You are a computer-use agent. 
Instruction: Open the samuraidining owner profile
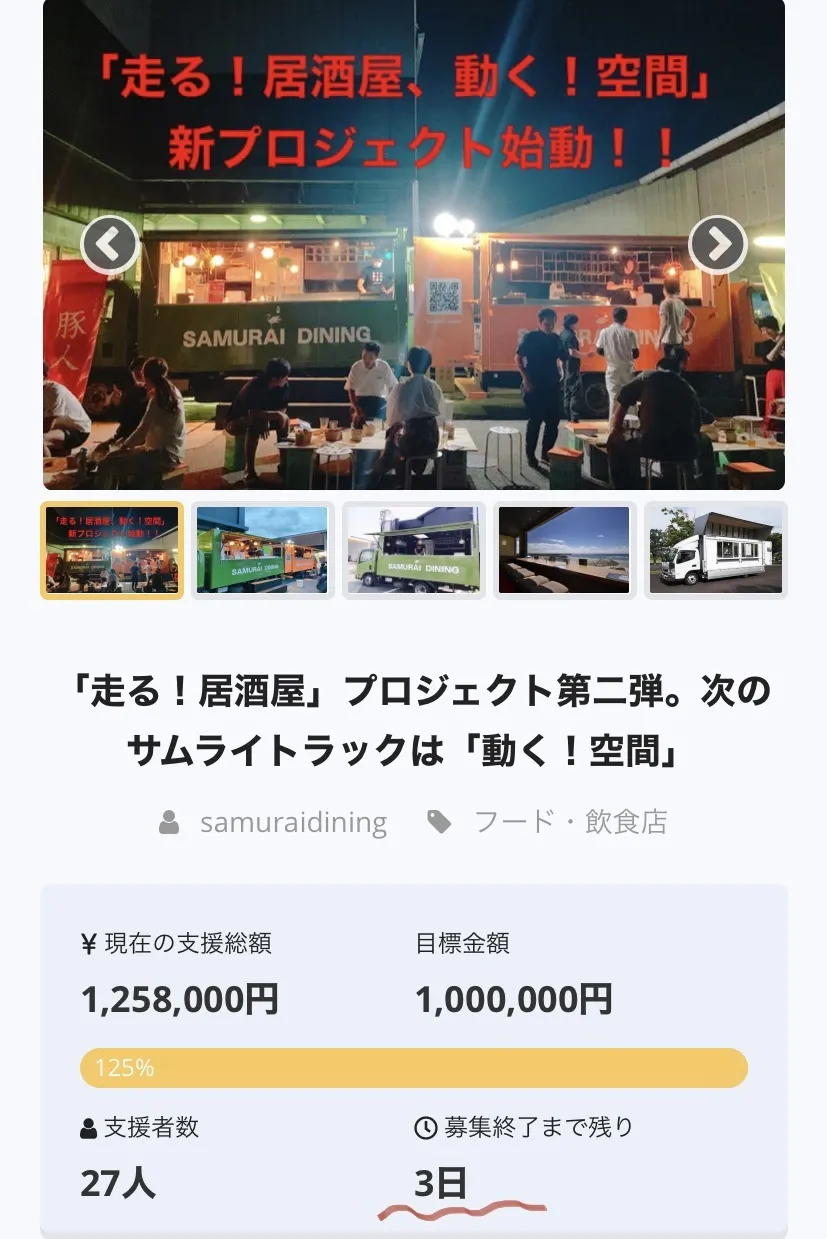[292, 823]
